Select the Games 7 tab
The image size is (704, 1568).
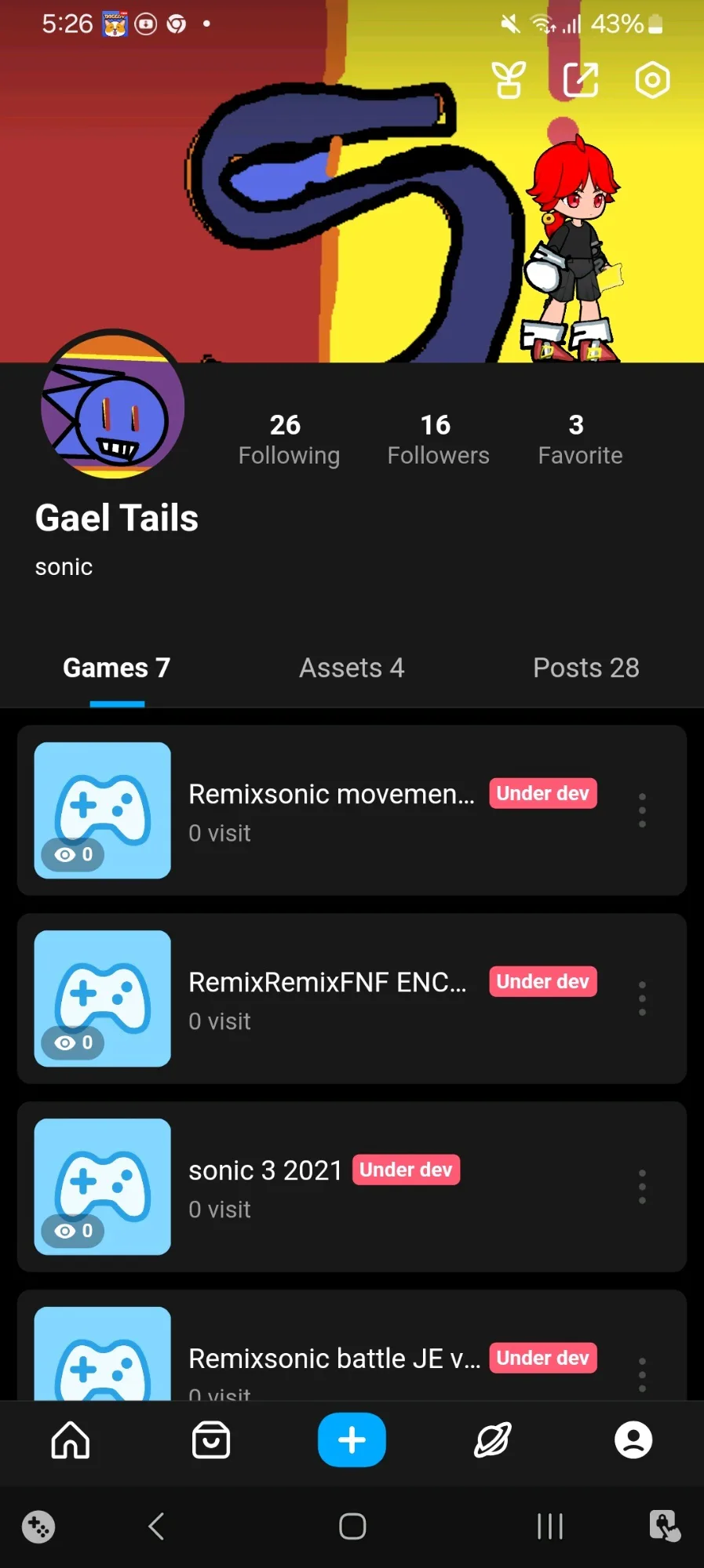(117, 668)
